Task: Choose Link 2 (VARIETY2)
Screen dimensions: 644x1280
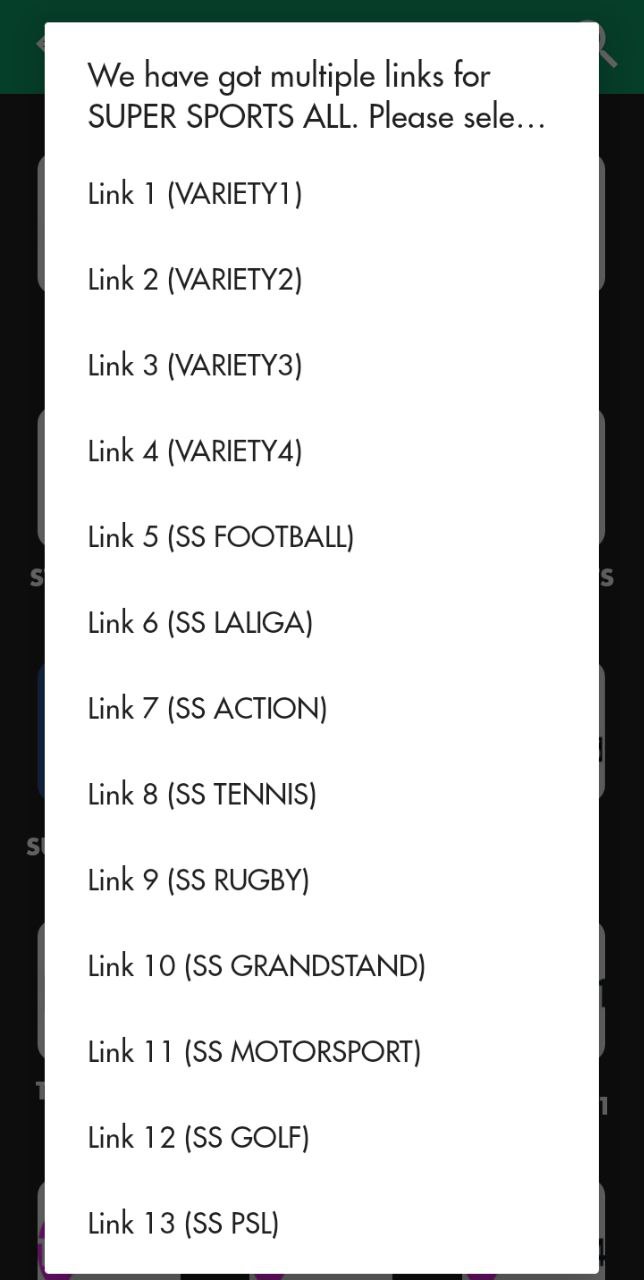Action: tap(321, 279)
